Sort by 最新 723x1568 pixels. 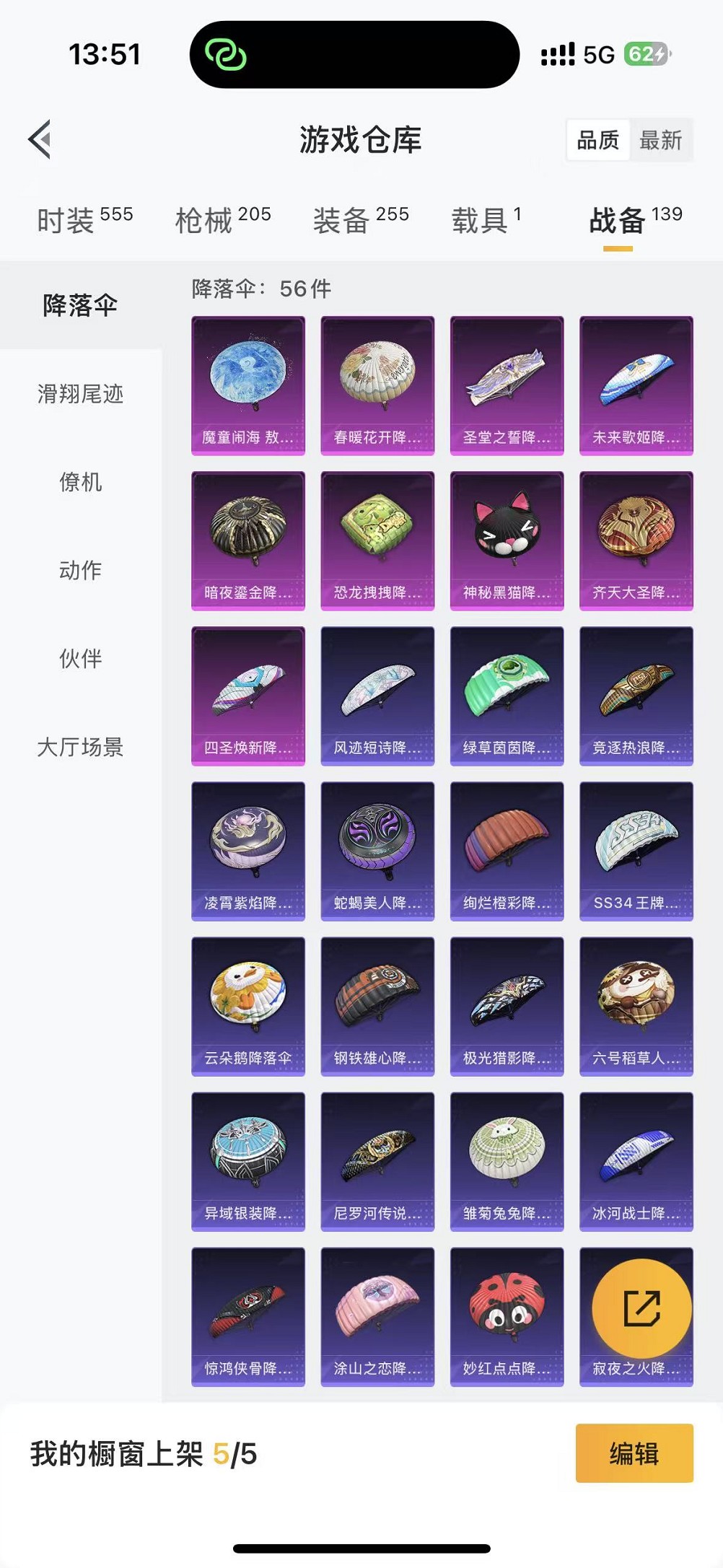[x=660, y=140]
